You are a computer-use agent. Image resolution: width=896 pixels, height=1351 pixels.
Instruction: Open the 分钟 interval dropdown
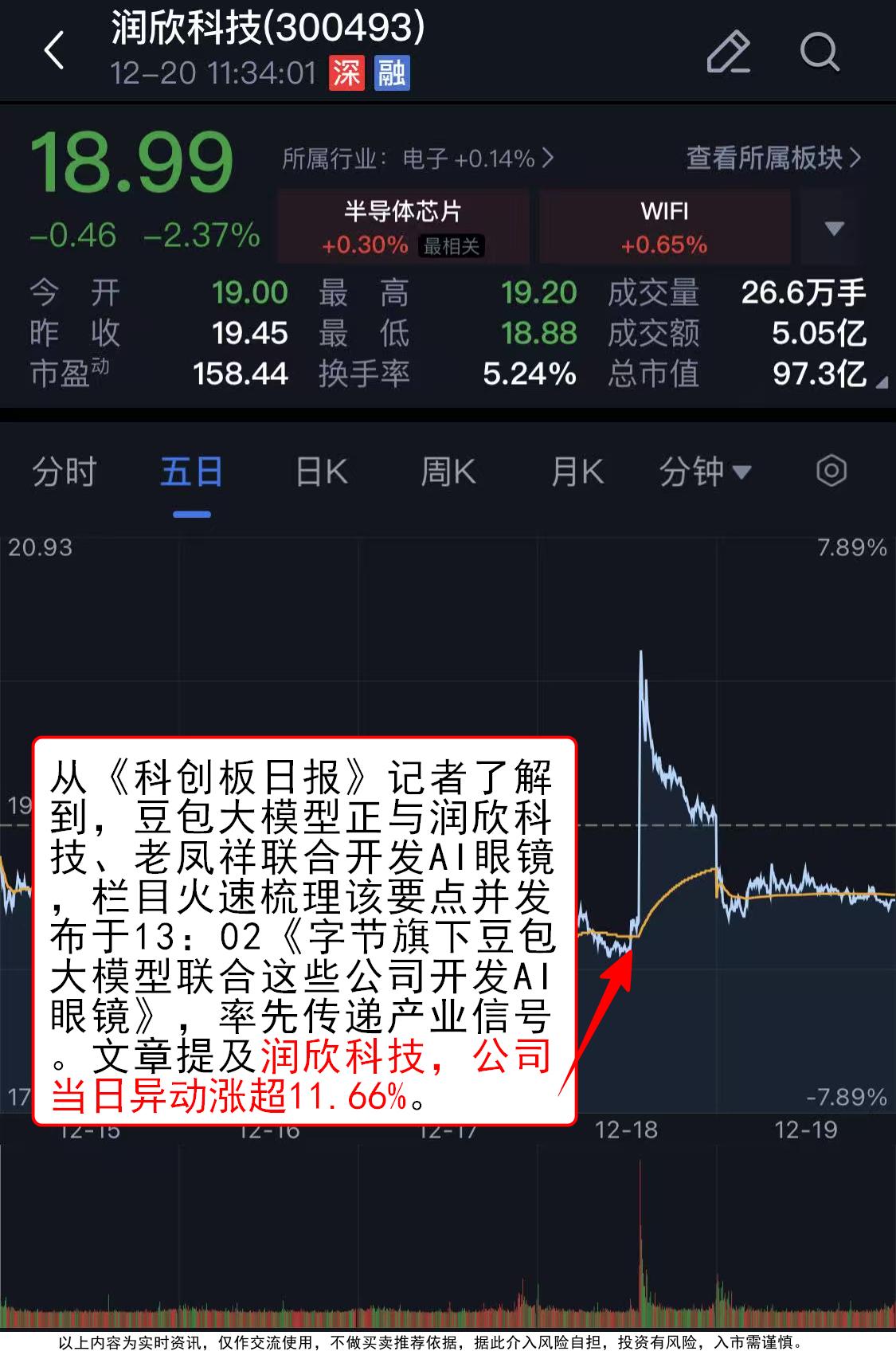point(704,472)
